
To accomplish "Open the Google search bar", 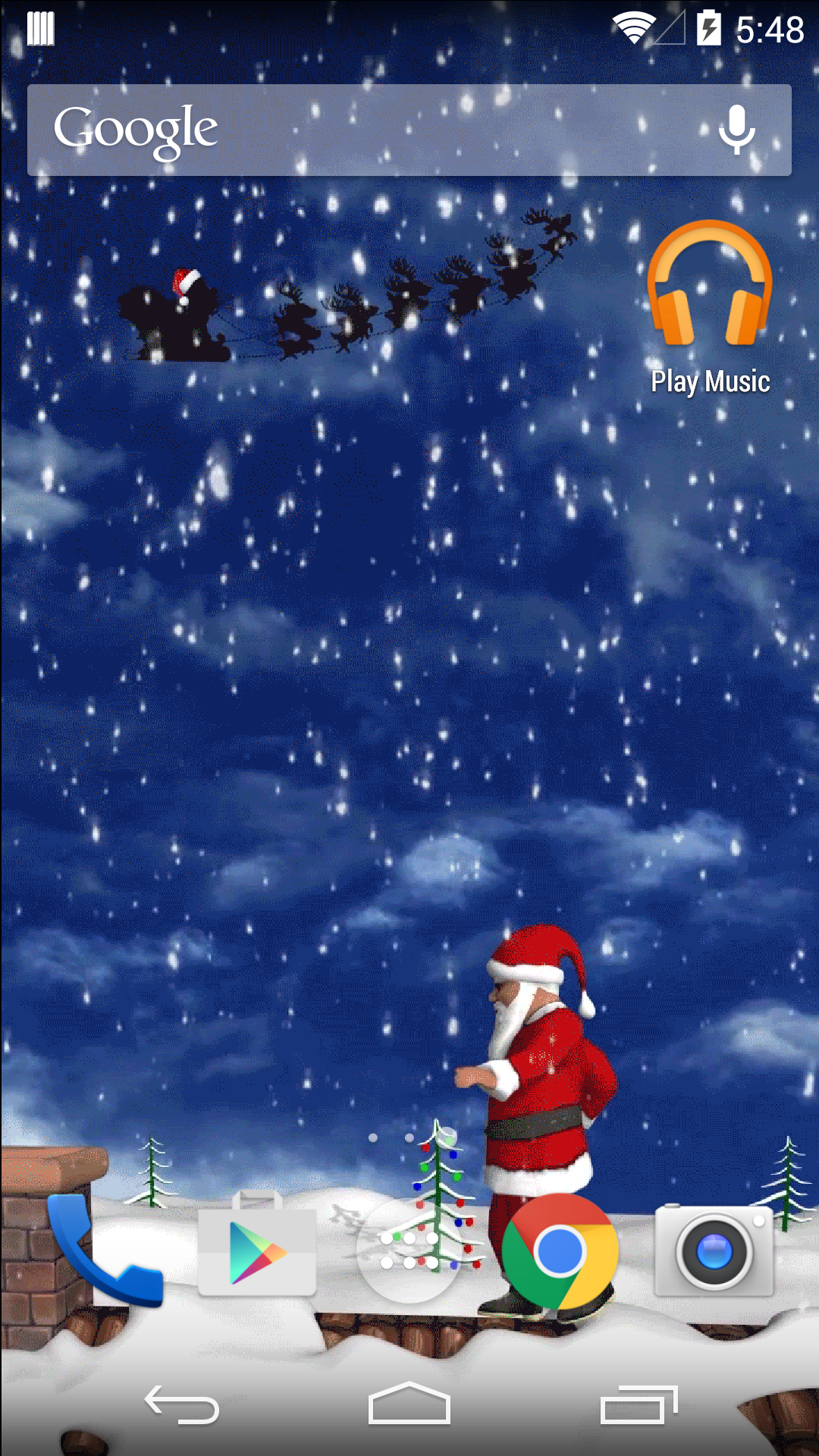I will (x=364, y=130).
